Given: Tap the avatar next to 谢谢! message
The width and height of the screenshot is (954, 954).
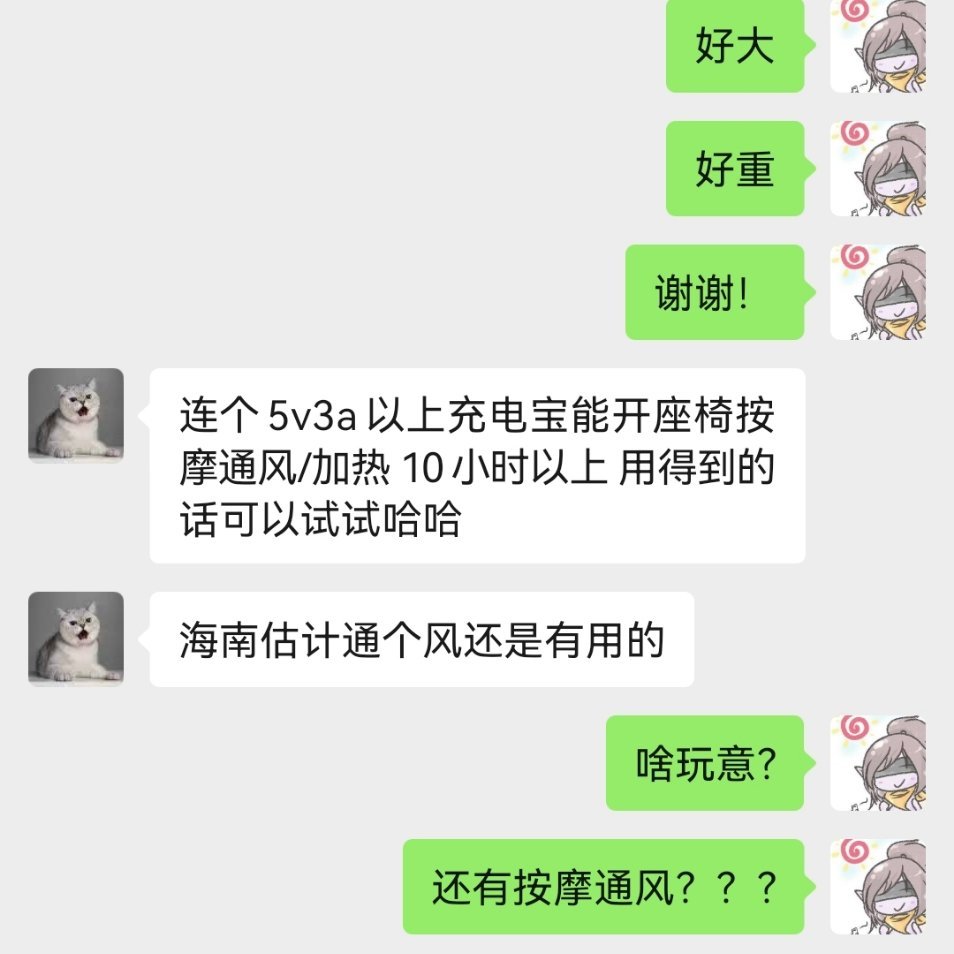Looking at the screenshot, I should (878, 292).
